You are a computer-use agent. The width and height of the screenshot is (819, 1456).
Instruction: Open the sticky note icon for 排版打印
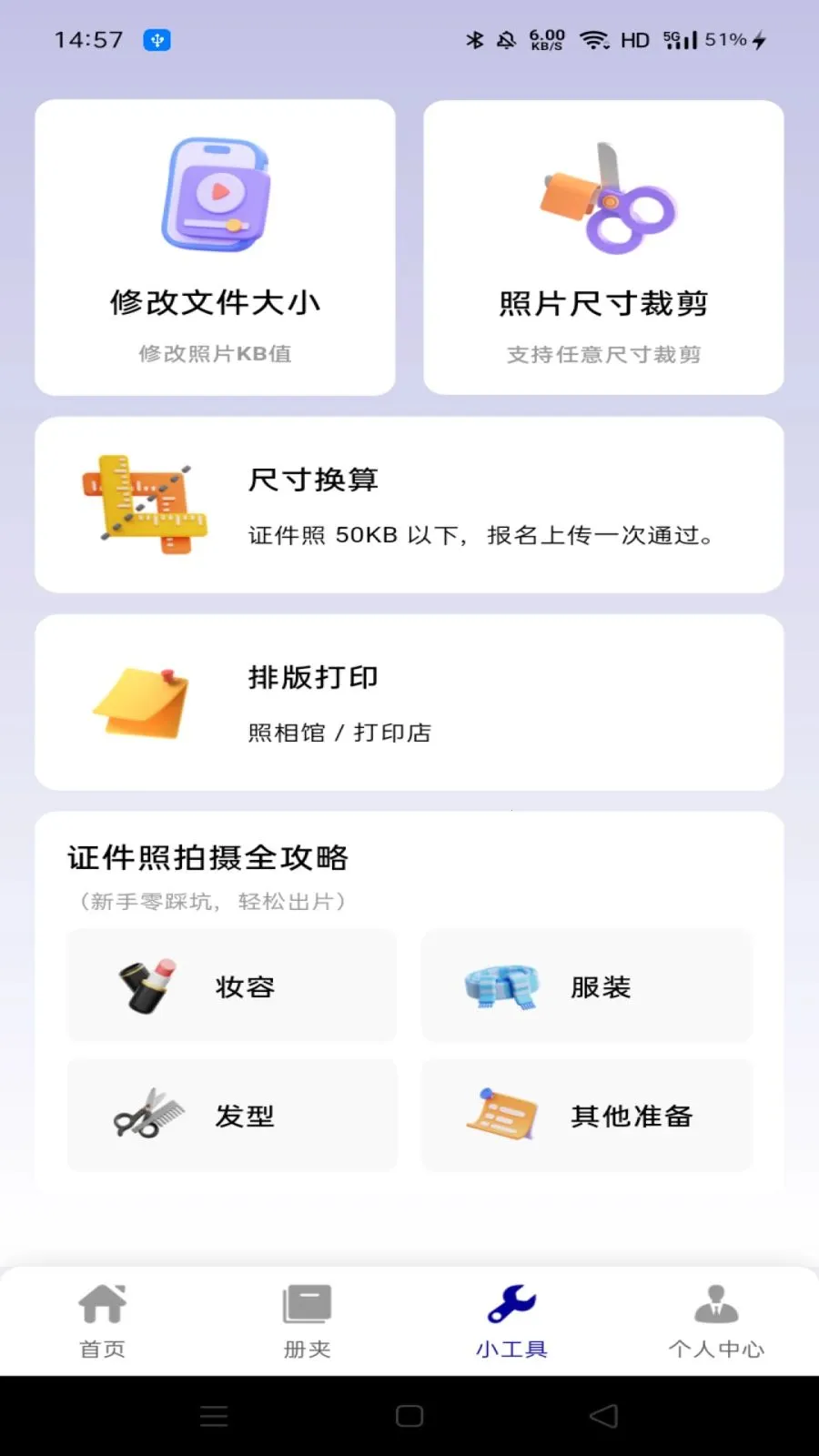[x=136, y=703]
